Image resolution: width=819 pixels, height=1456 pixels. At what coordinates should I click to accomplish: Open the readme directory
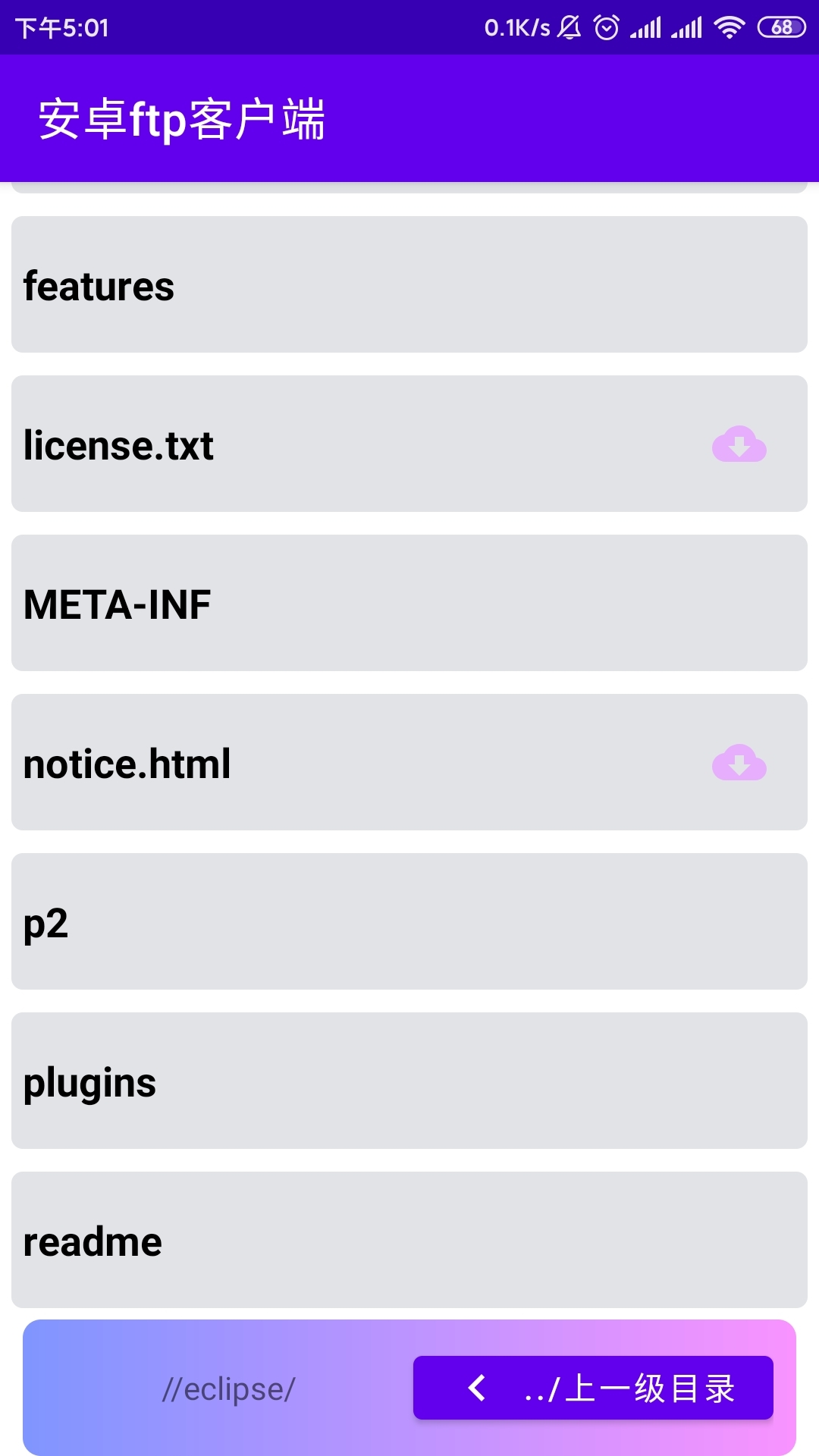tap(409, 1240)
